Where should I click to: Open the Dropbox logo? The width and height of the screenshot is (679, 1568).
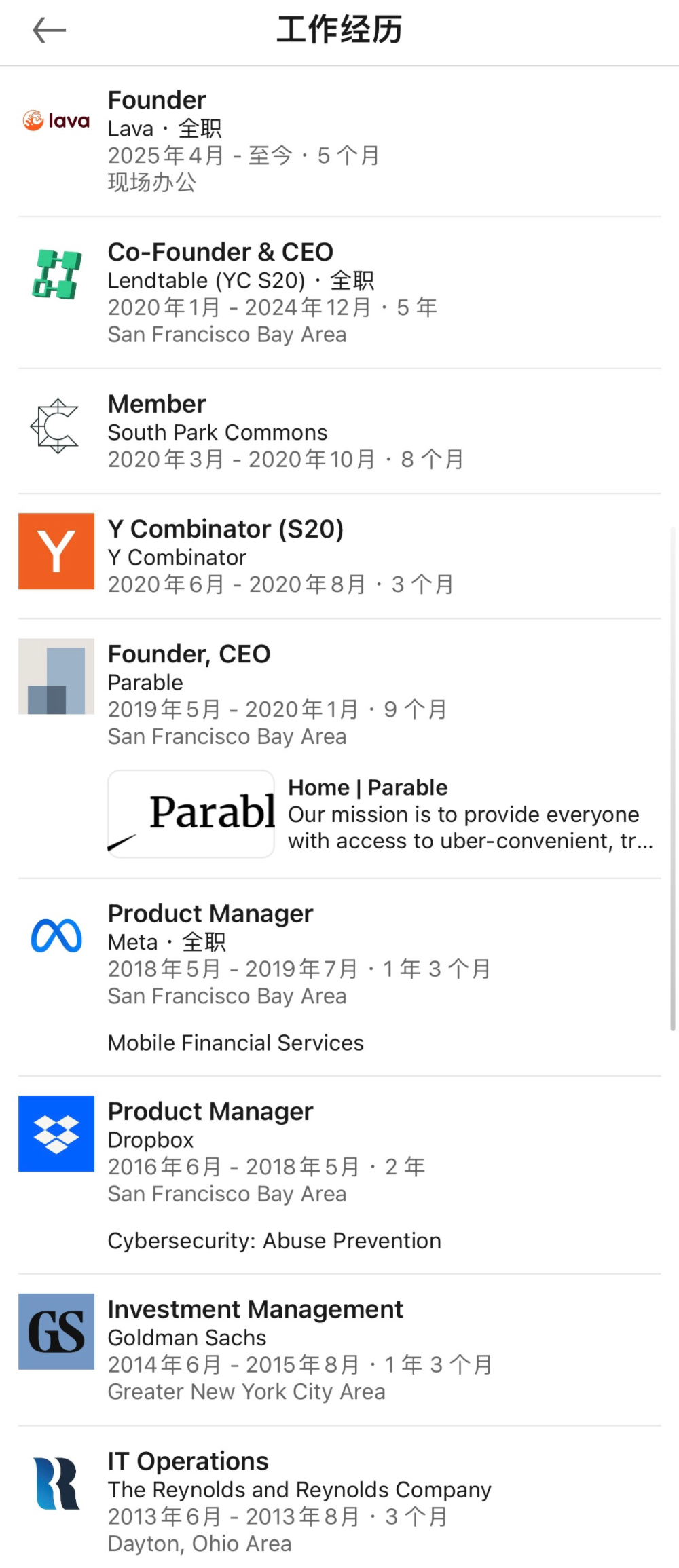point(56,1134)
